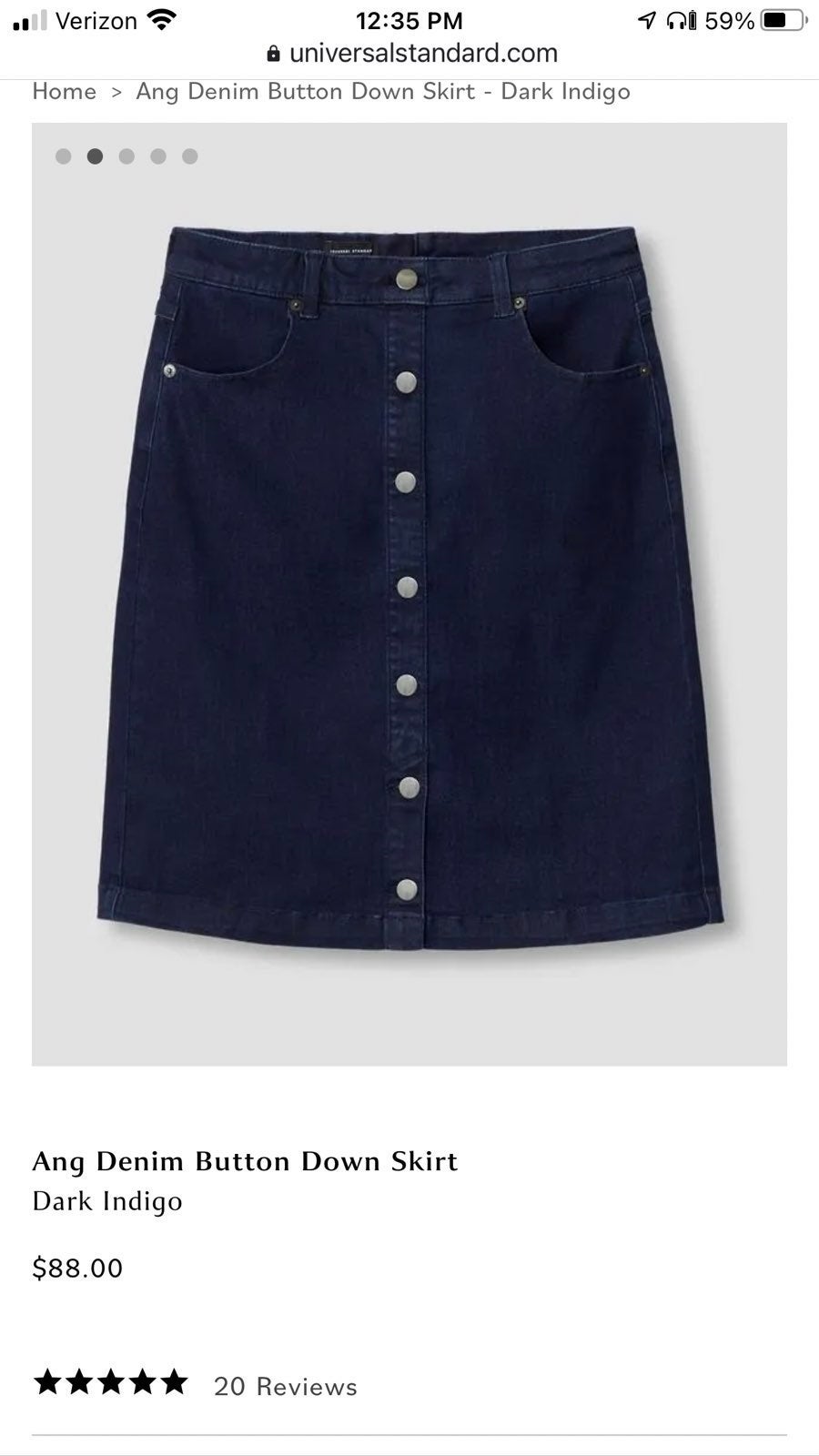The height and width of the screenshot is (1456, 819).
Task: Jump to the third image dot
Action: [x=126, y=157]
